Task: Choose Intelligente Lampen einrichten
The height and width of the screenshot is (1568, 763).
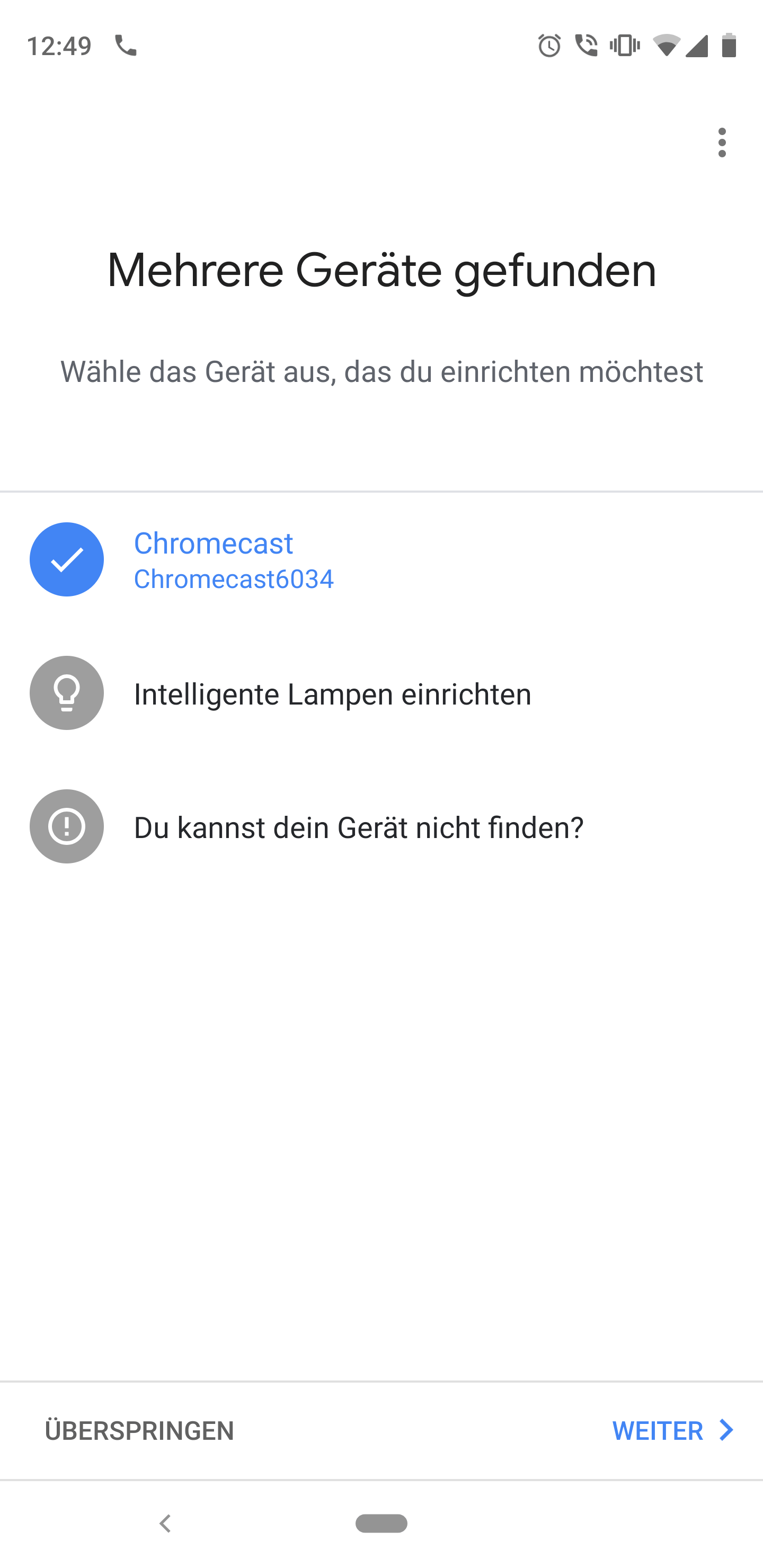Action: pos(332,694)
